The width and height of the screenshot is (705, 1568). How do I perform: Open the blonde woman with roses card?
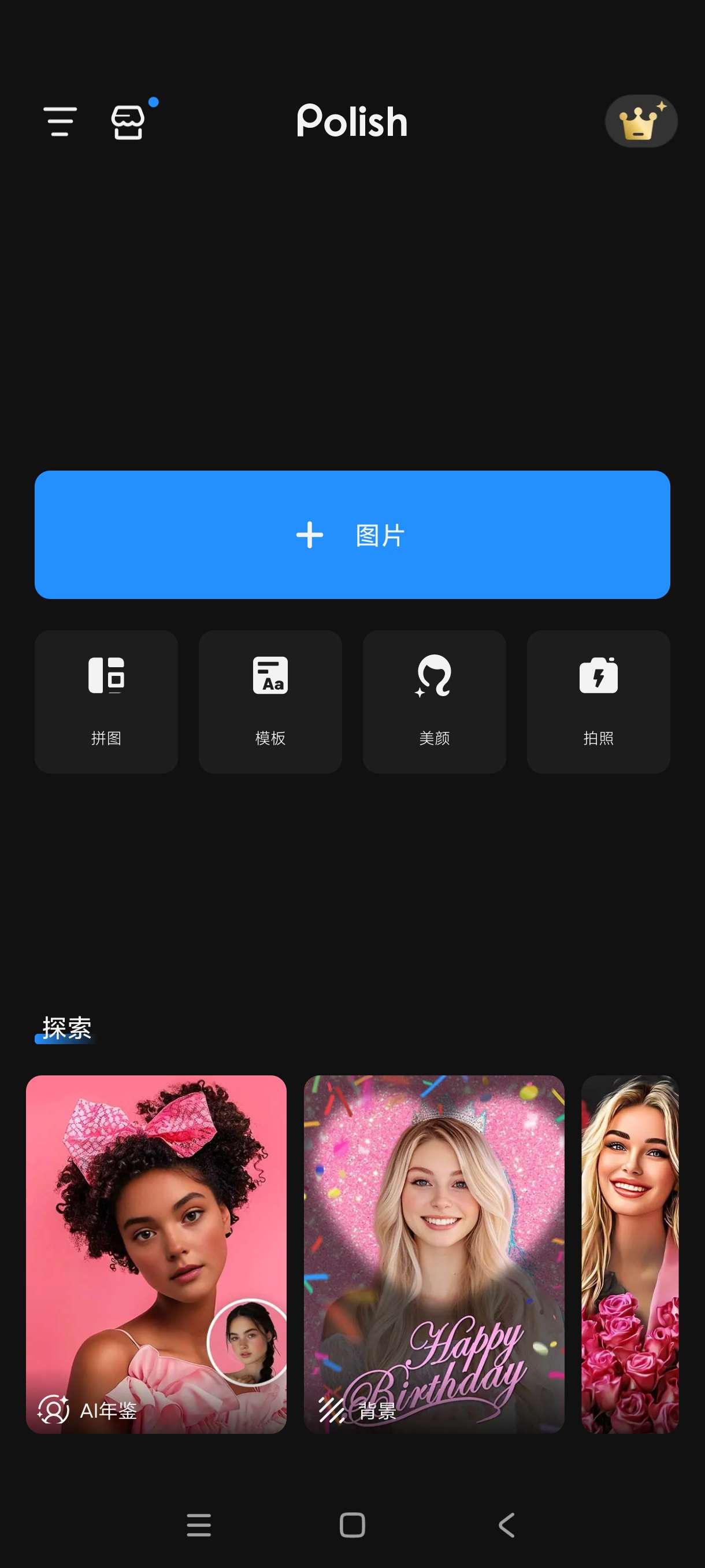(x=629, y=1254)
